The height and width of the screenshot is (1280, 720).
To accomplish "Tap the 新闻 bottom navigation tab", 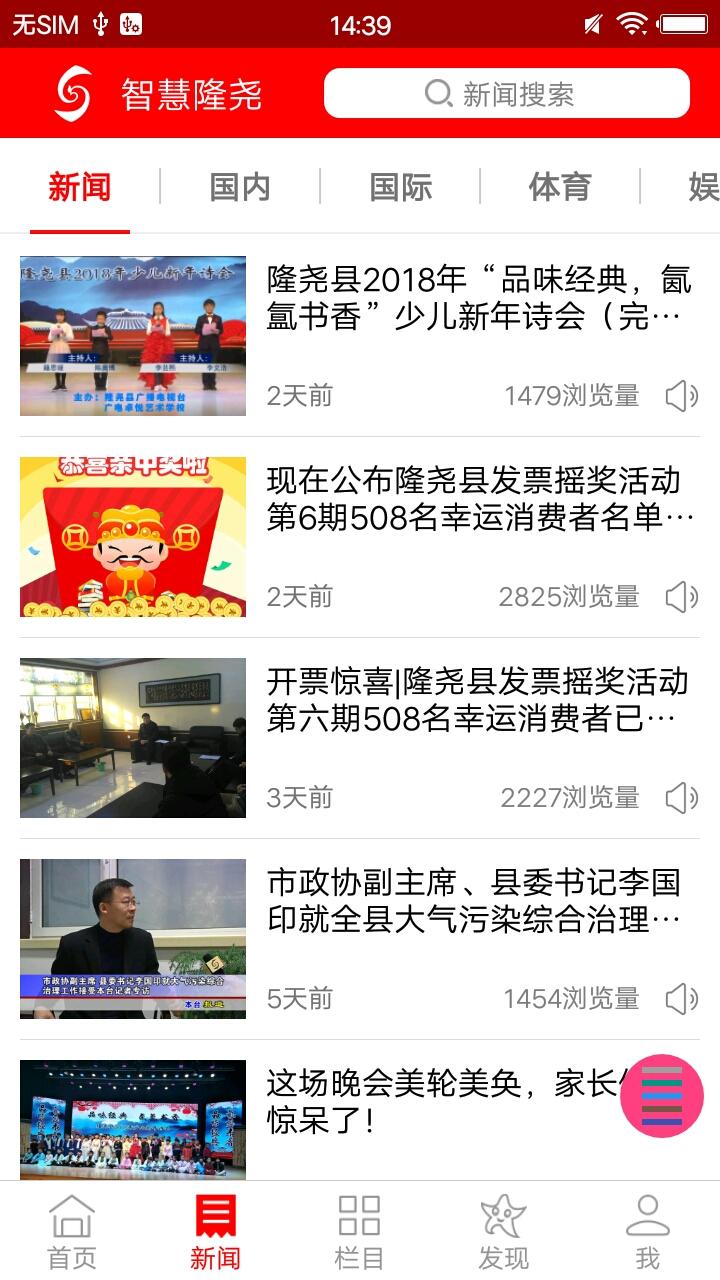I will click(x=215, y=1231).
